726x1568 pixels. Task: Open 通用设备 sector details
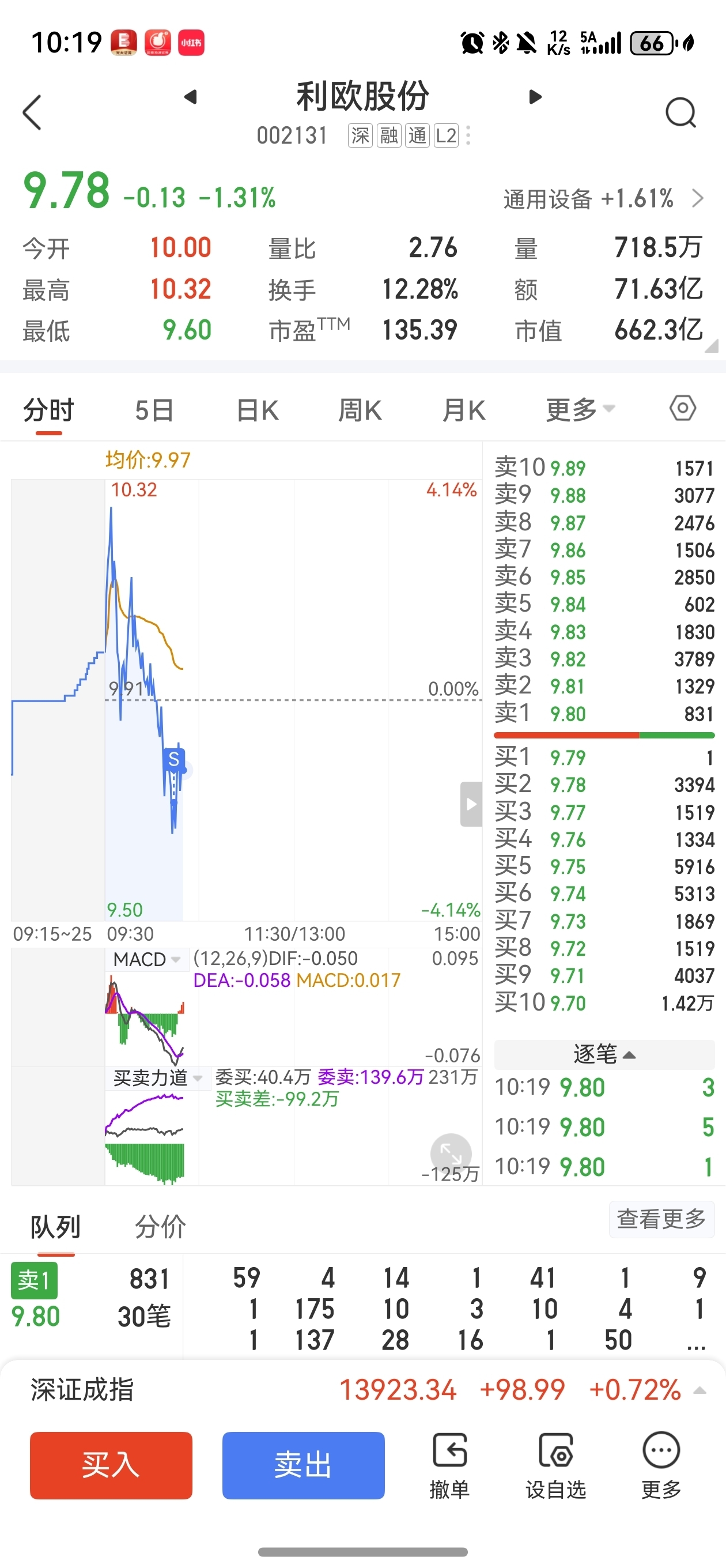[603, 198]
